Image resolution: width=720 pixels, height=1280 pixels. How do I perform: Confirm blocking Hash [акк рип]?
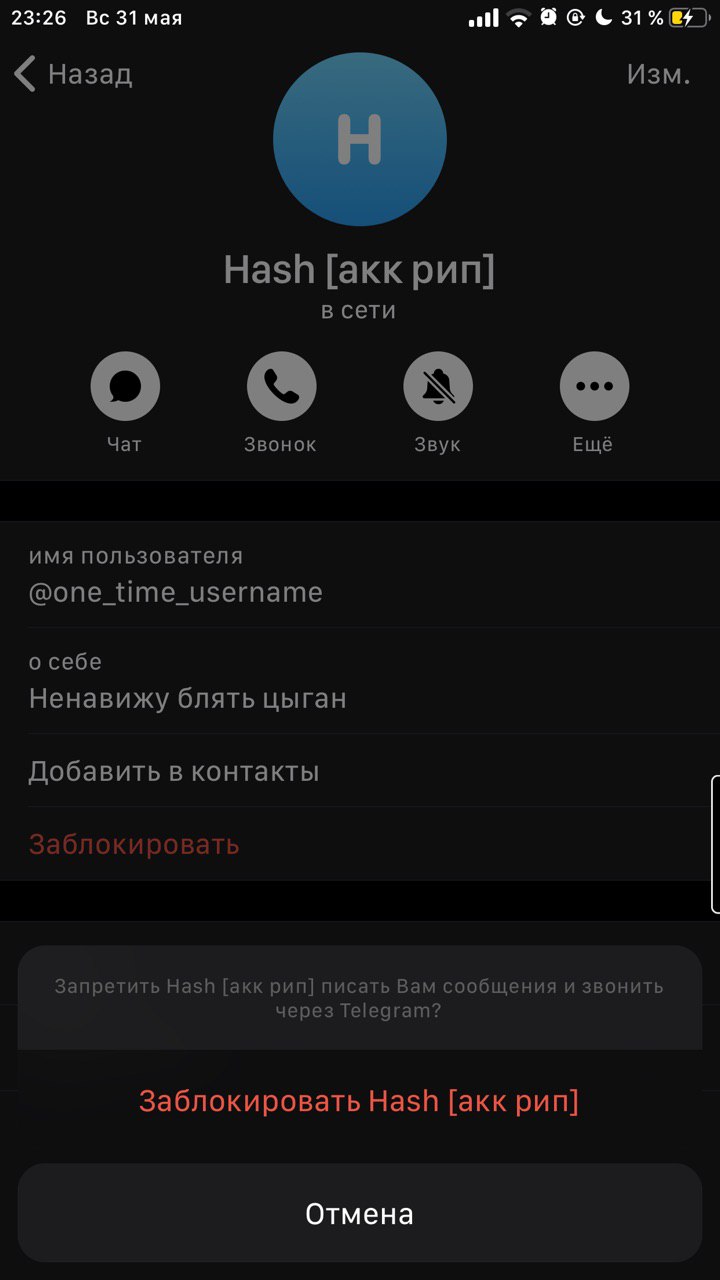359,1101
